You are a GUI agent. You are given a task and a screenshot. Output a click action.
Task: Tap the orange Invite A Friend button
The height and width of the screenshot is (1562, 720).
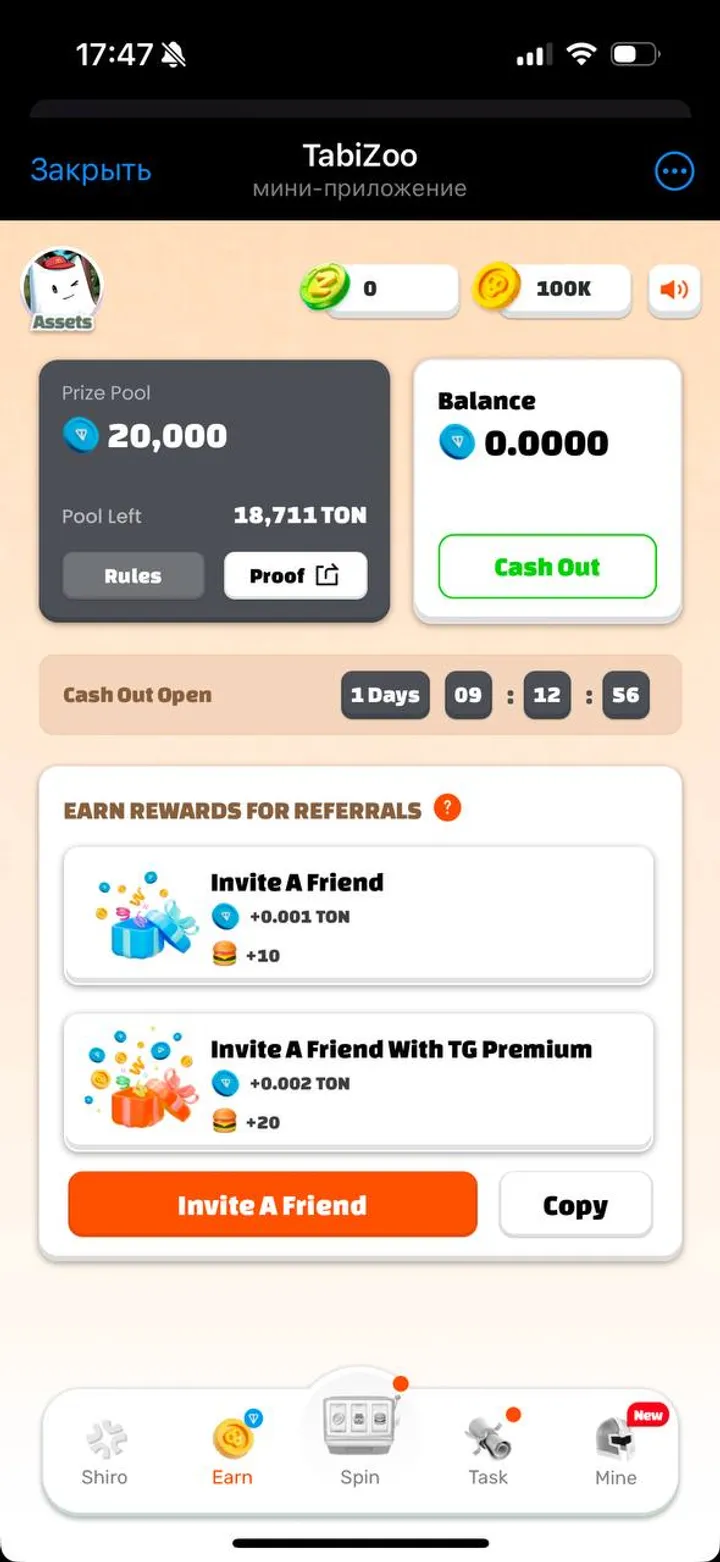(272, 1205)
